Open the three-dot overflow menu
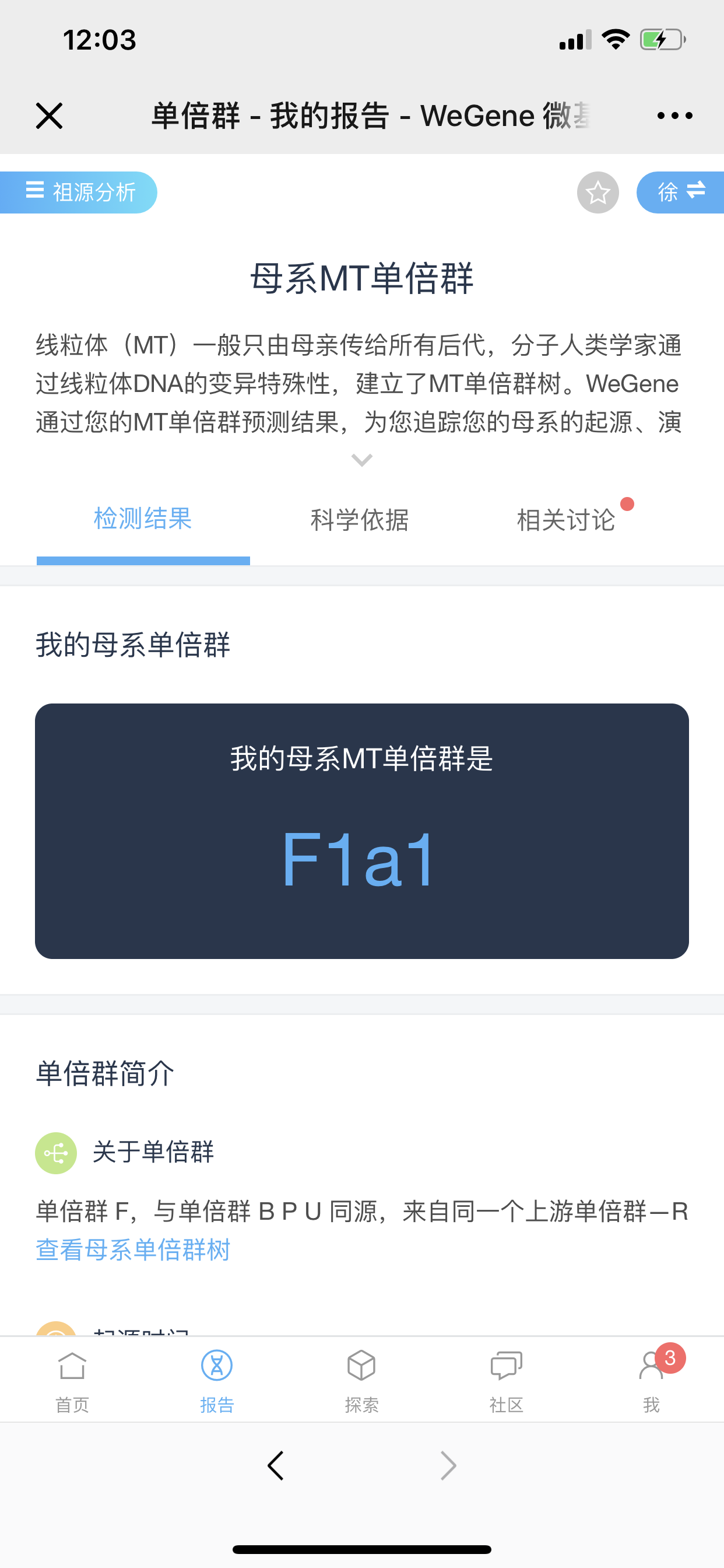Screen dimensions: 724x1568 point(674,116)
